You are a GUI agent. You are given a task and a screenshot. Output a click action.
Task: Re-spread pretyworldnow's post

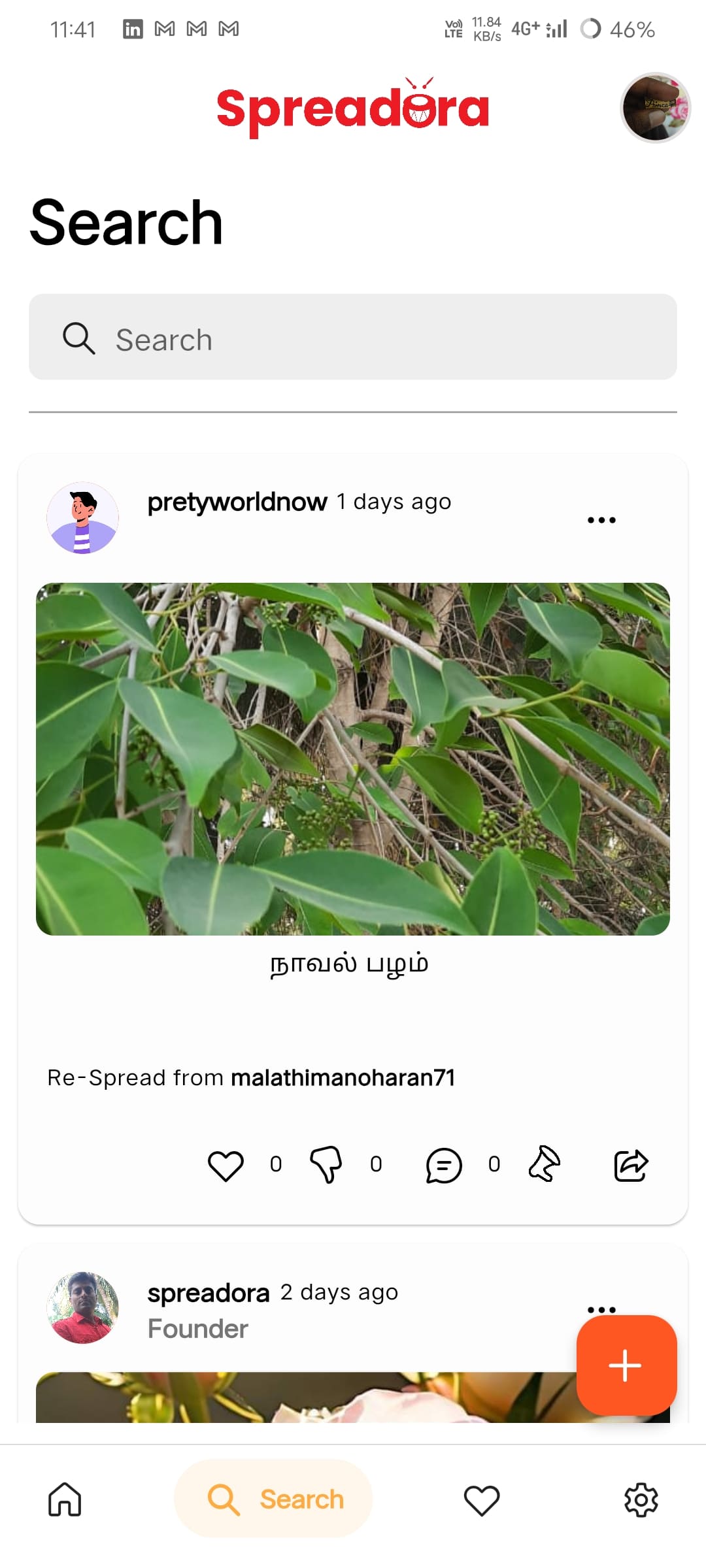pos(544,1165)
